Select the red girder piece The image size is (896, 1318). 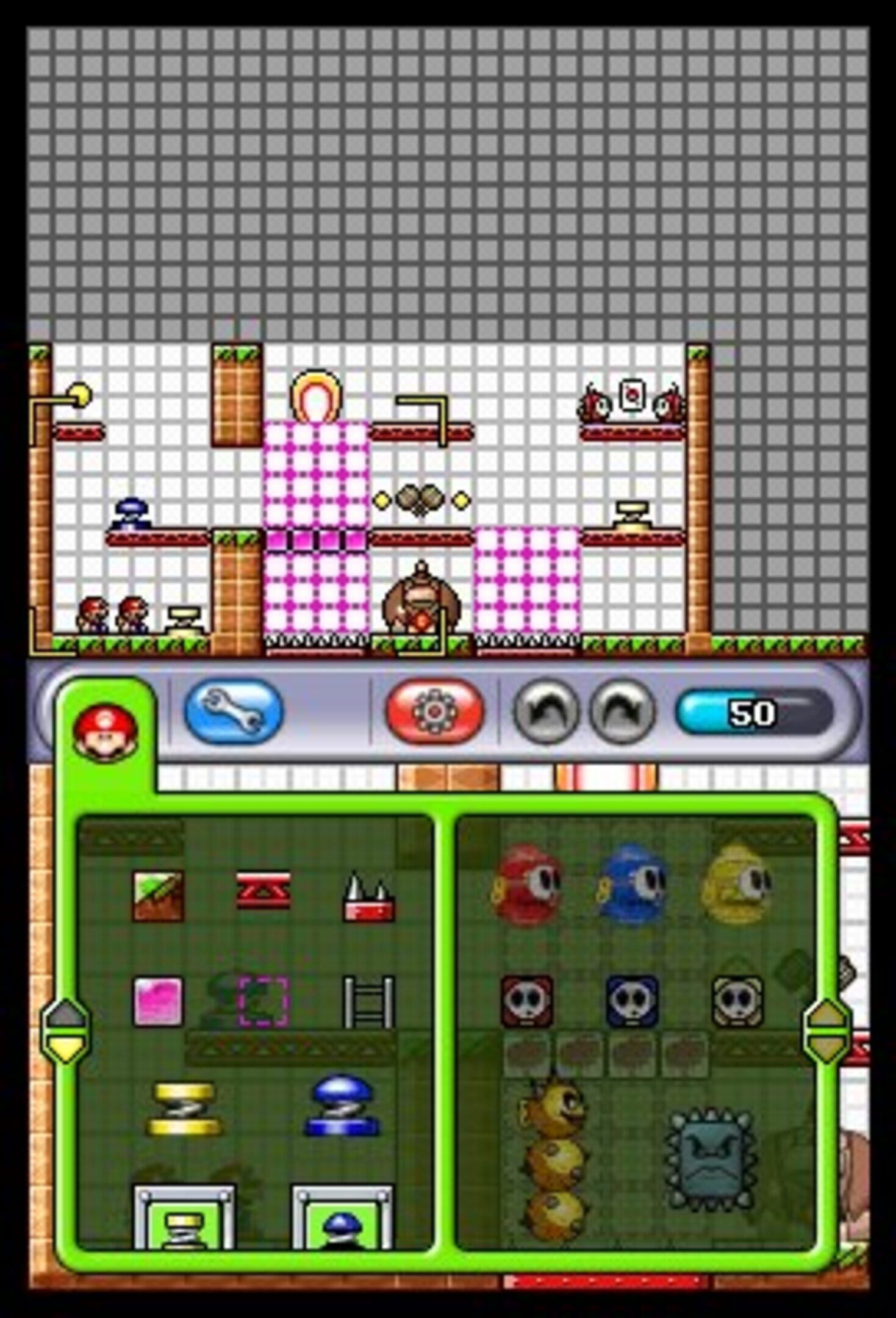tap(263, 891)
